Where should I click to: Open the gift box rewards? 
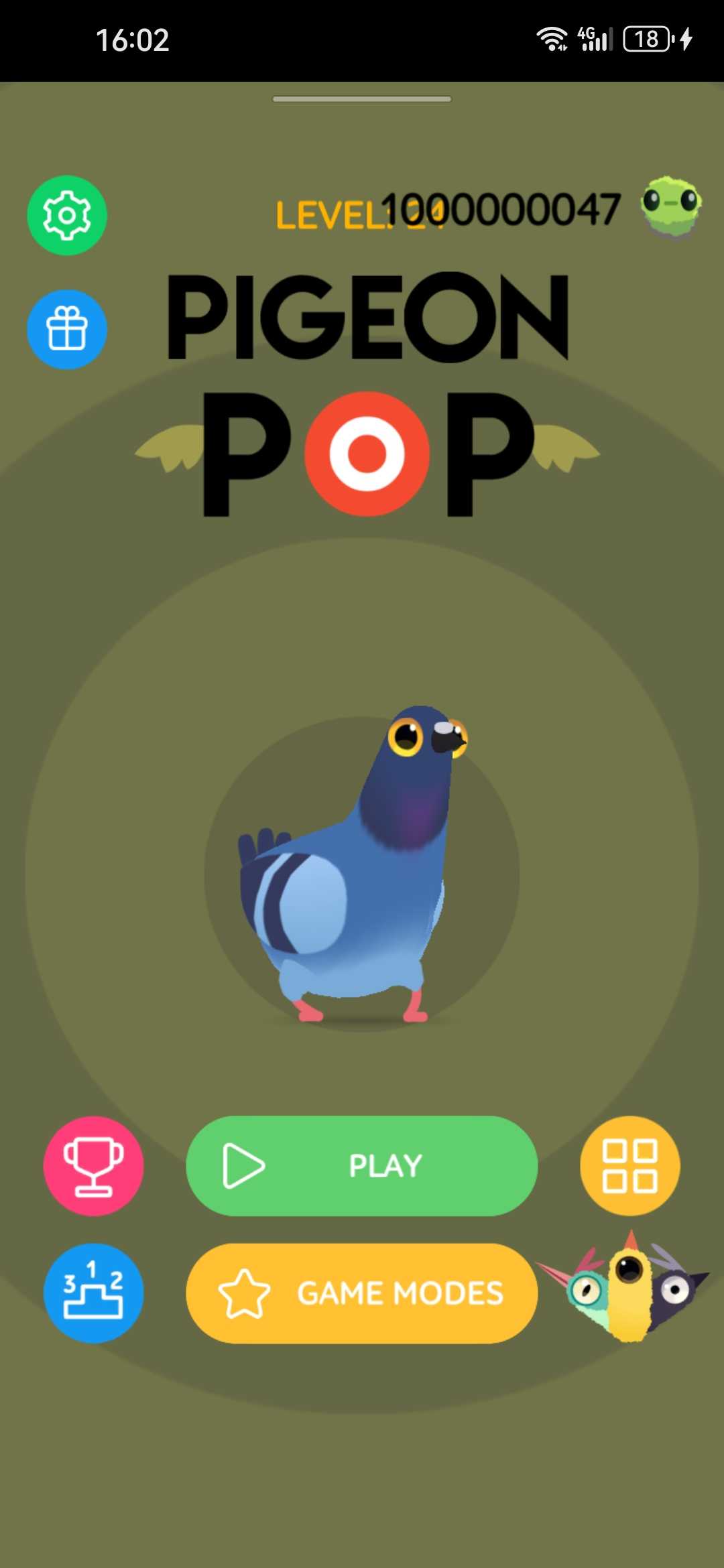coord(67,329)
